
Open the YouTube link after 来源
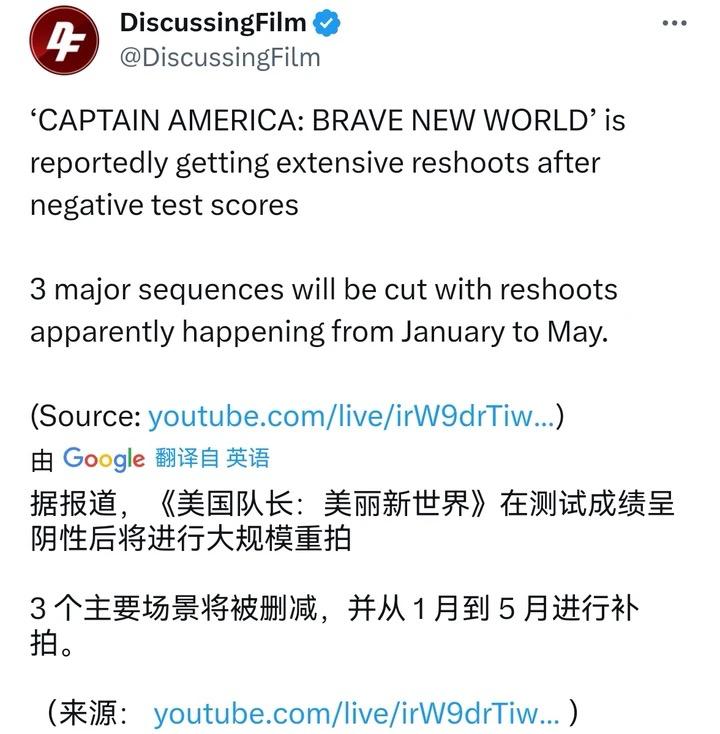point(357,712)
